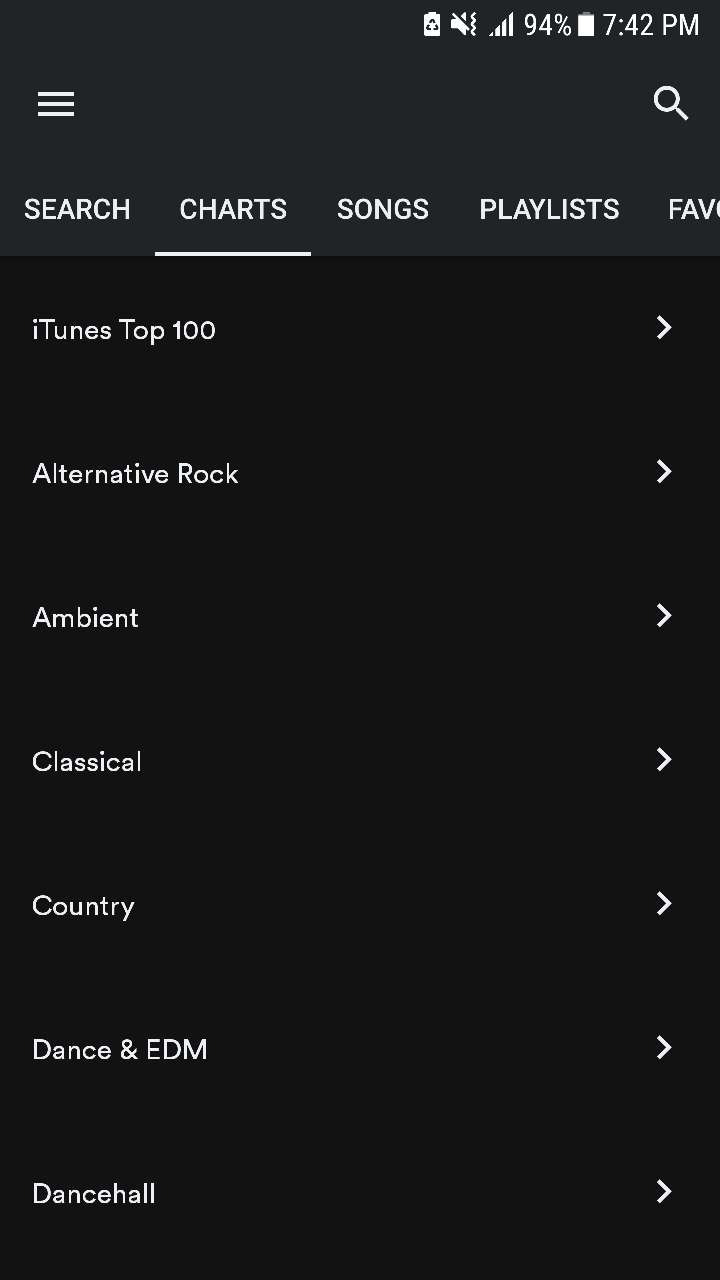Open the PLAYLISTS tab
720x1280 pixels.
click(x=549, y=209)
